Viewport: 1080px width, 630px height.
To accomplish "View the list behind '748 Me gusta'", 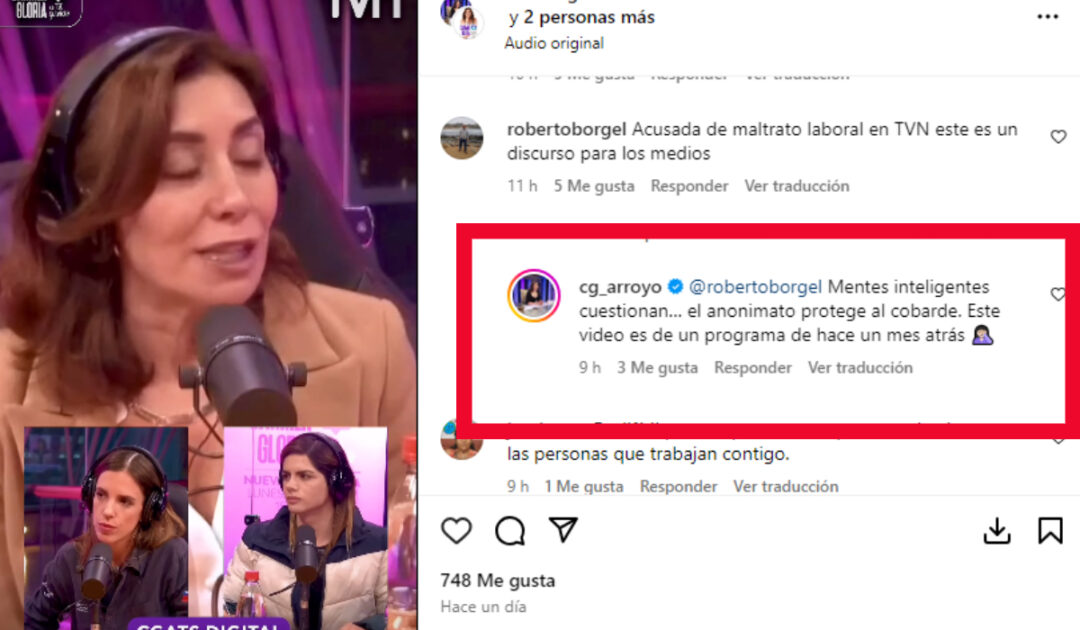I will (497, 581).
